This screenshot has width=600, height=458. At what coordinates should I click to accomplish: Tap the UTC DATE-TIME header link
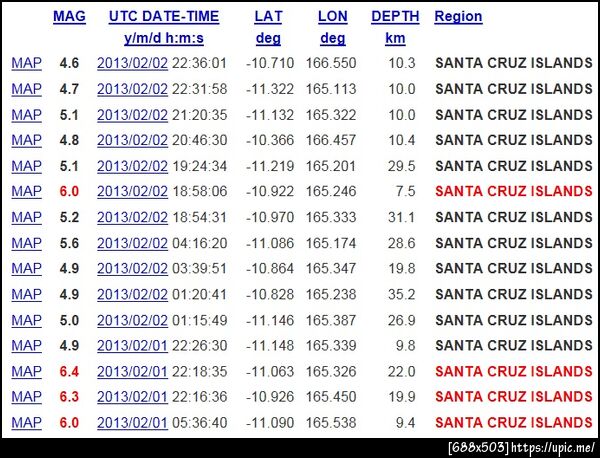click(161, 17)
